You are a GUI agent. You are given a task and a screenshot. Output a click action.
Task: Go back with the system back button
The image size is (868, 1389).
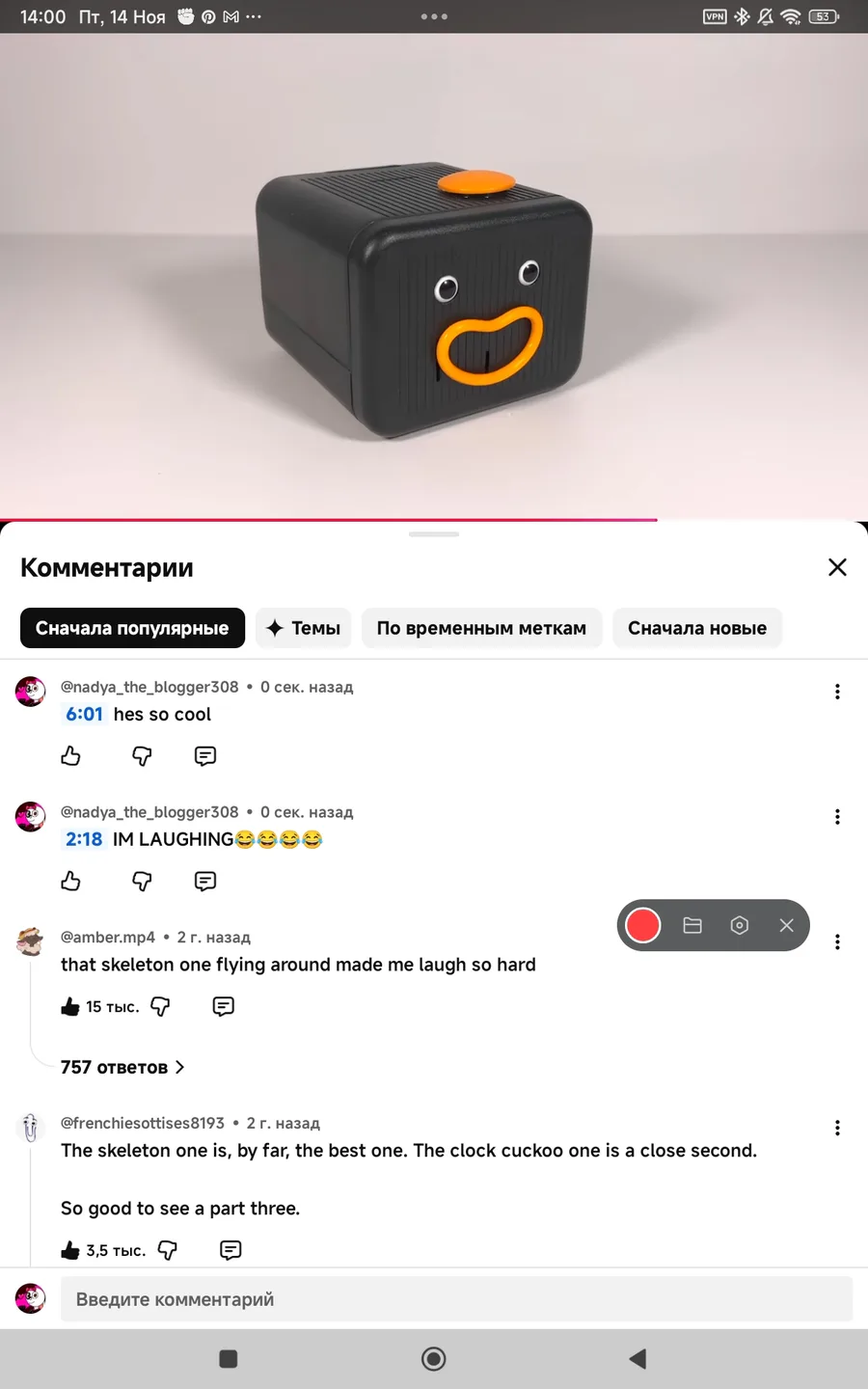point(637,1359)
